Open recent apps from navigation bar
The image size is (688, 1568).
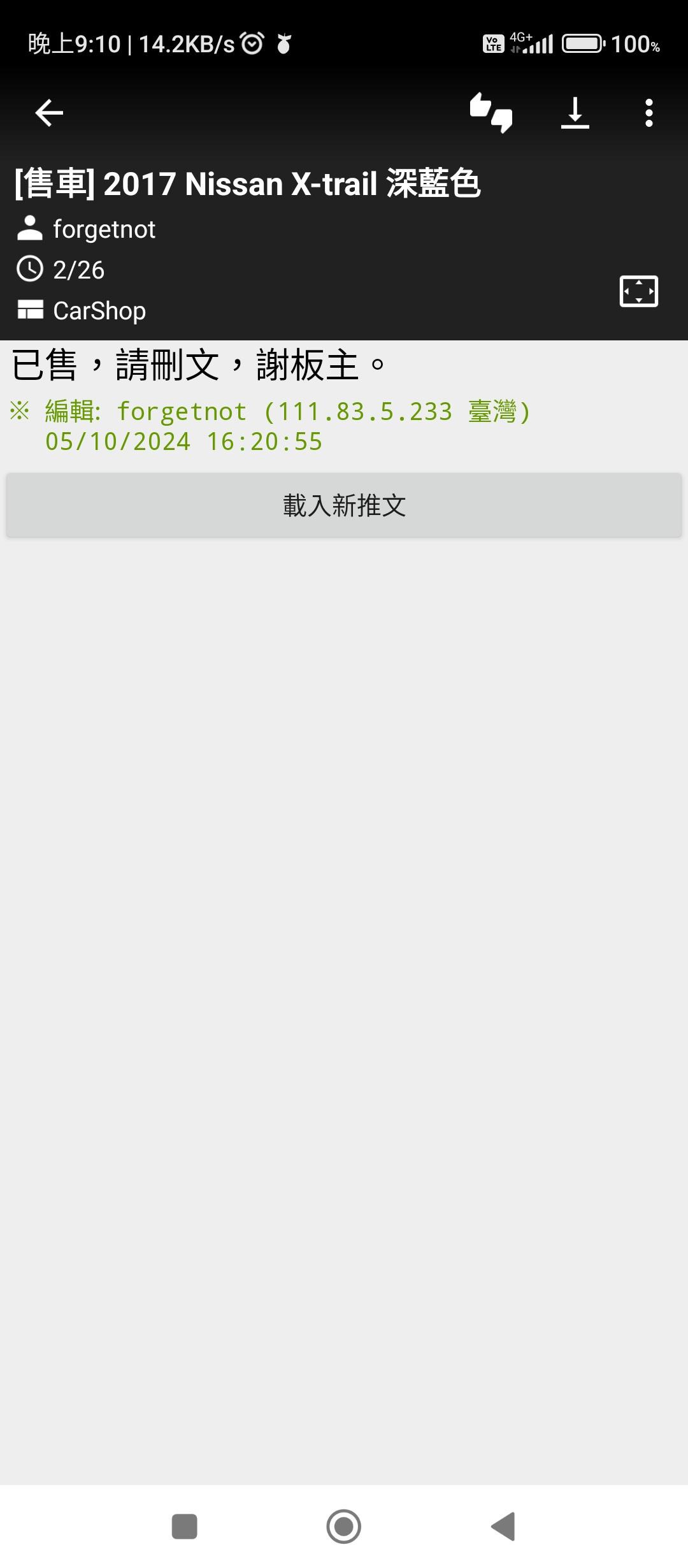185,1527
